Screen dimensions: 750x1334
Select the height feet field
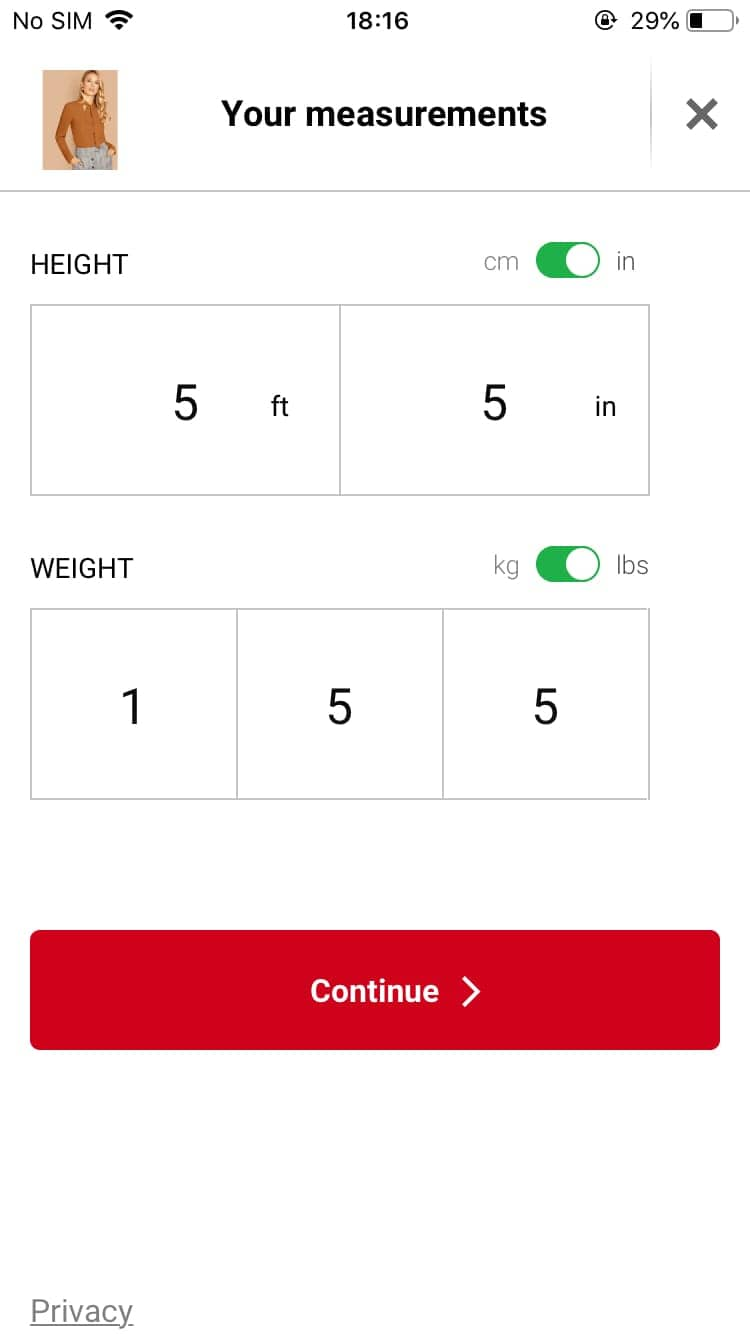coord(186,400)
